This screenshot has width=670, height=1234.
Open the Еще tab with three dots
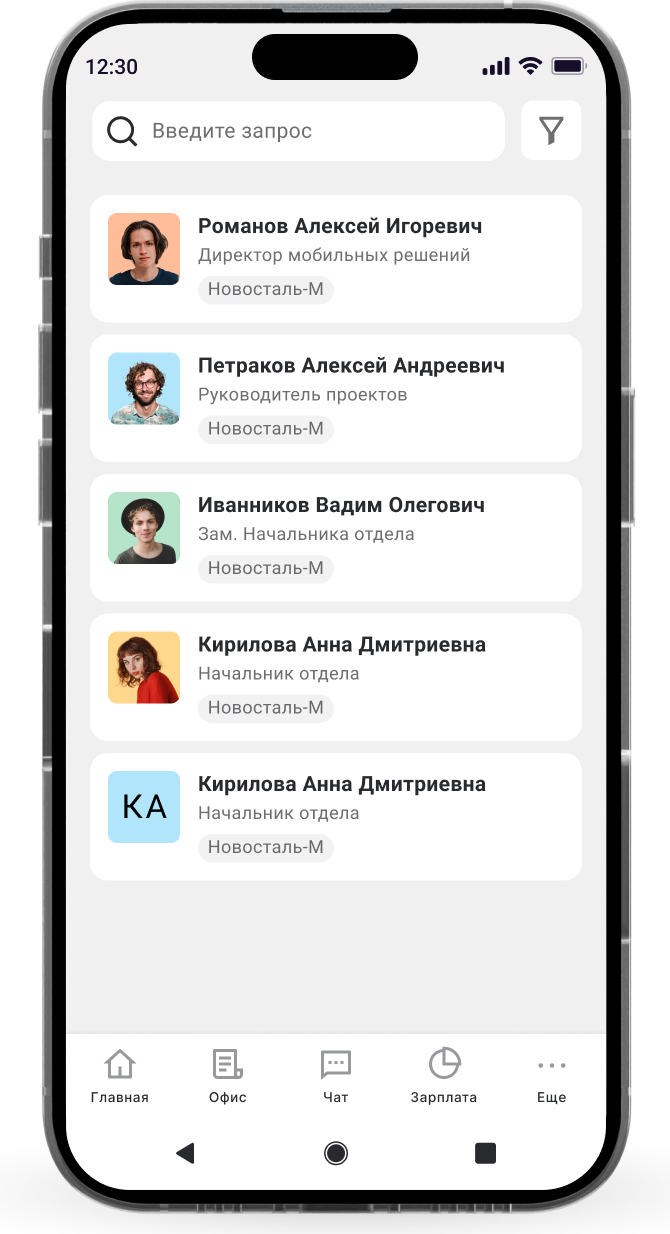click(552, 1076)
